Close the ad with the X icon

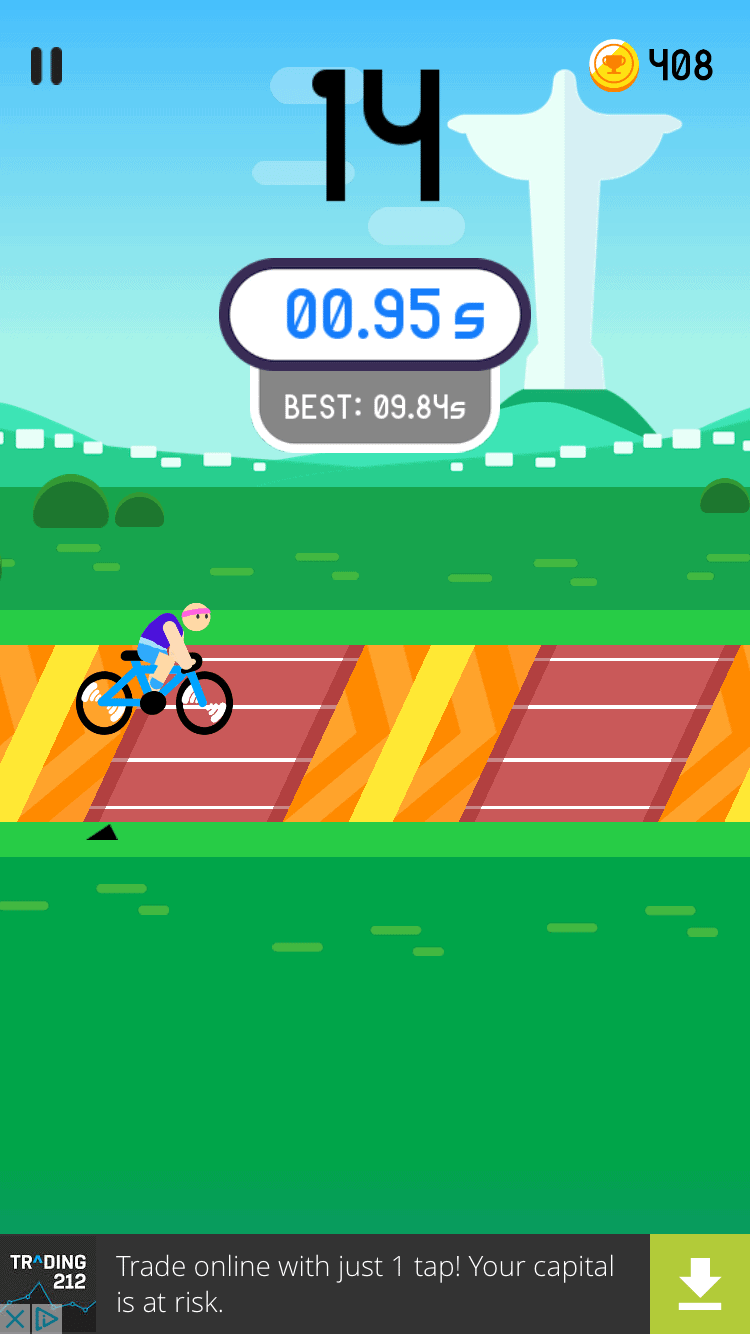(15, 1319)
